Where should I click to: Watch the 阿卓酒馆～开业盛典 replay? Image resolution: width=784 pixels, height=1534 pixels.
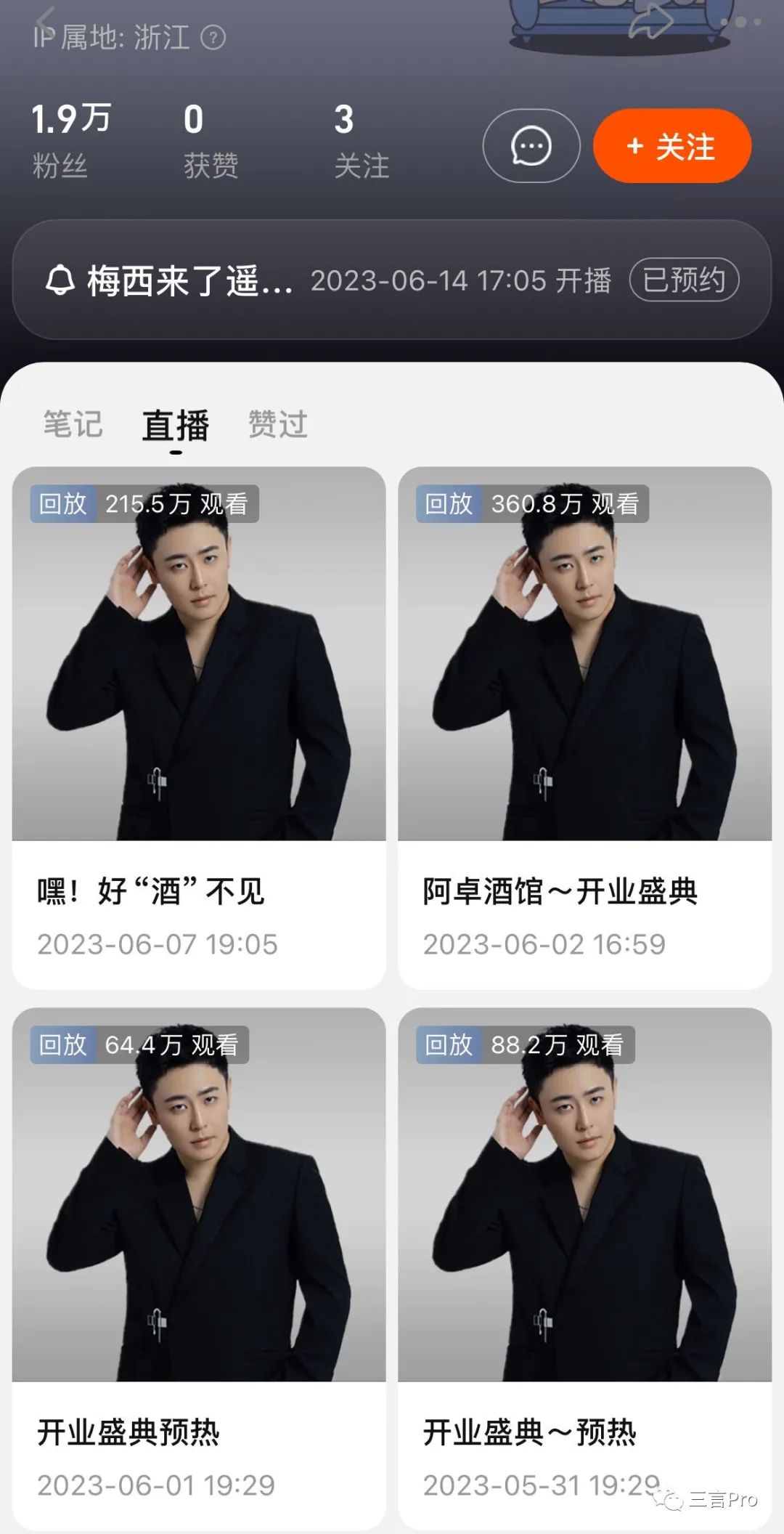pyautogui.click(x=584, y=726)
